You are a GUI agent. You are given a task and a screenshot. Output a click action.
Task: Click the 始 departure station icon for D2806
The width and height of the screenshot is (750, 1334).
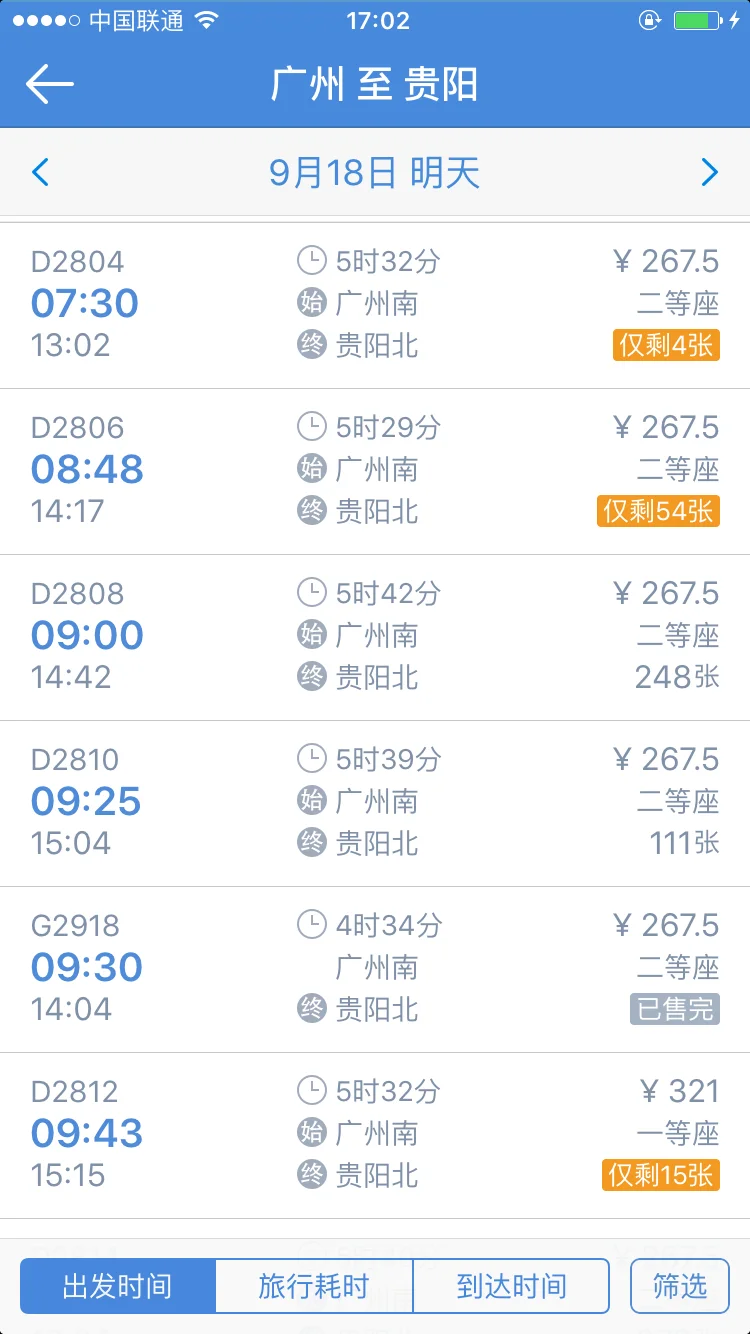310,470
